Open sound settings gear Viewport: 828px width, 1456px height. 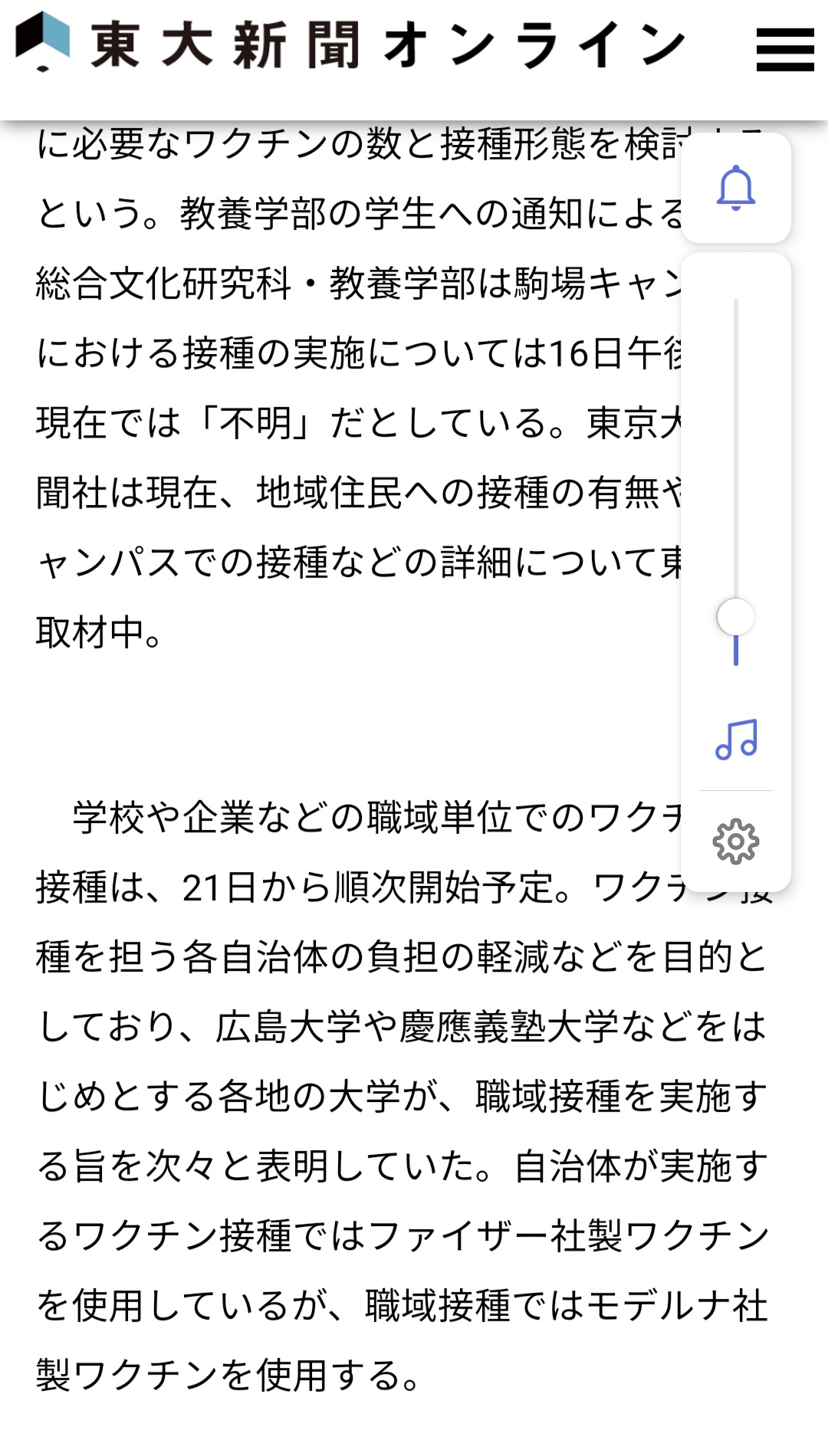(736, 841)
